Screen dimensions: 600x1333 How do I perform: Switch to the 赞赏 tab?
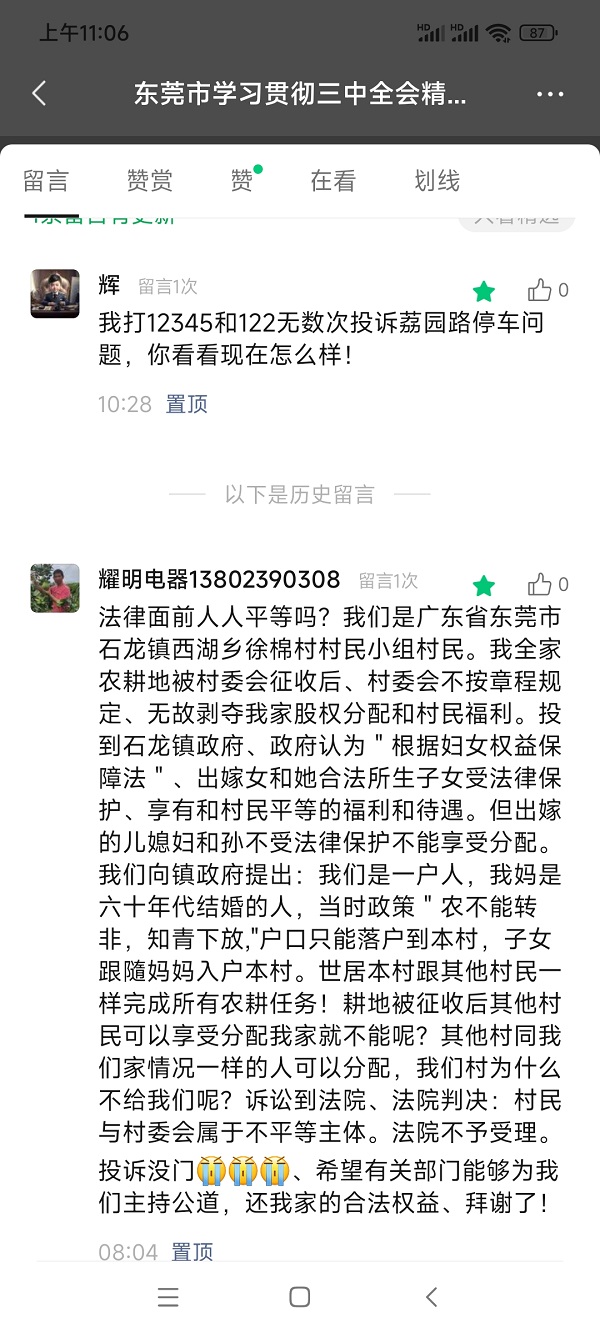pos(149,181)
